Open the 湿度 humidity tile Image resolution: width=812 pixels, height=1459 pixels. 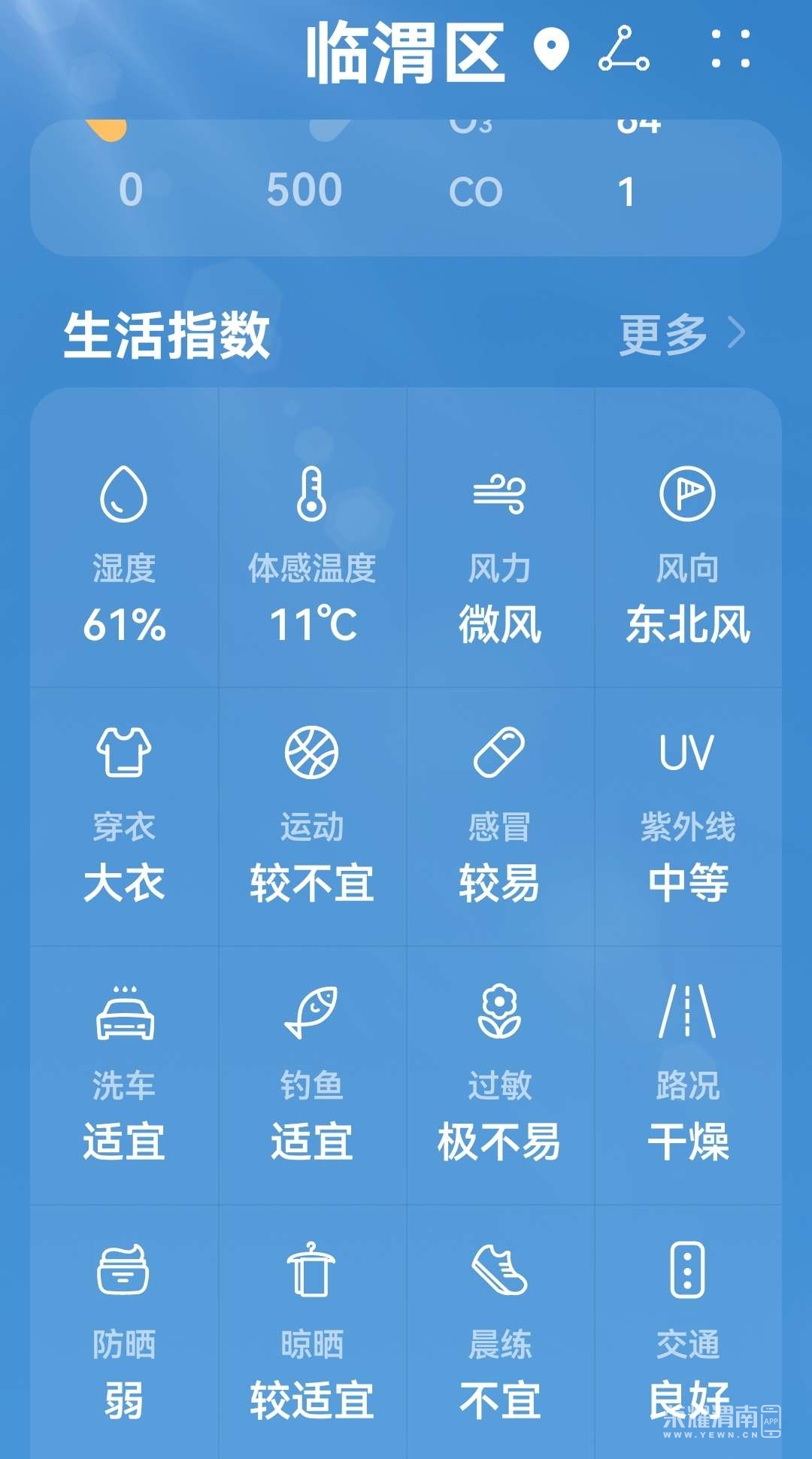[124, 555]
